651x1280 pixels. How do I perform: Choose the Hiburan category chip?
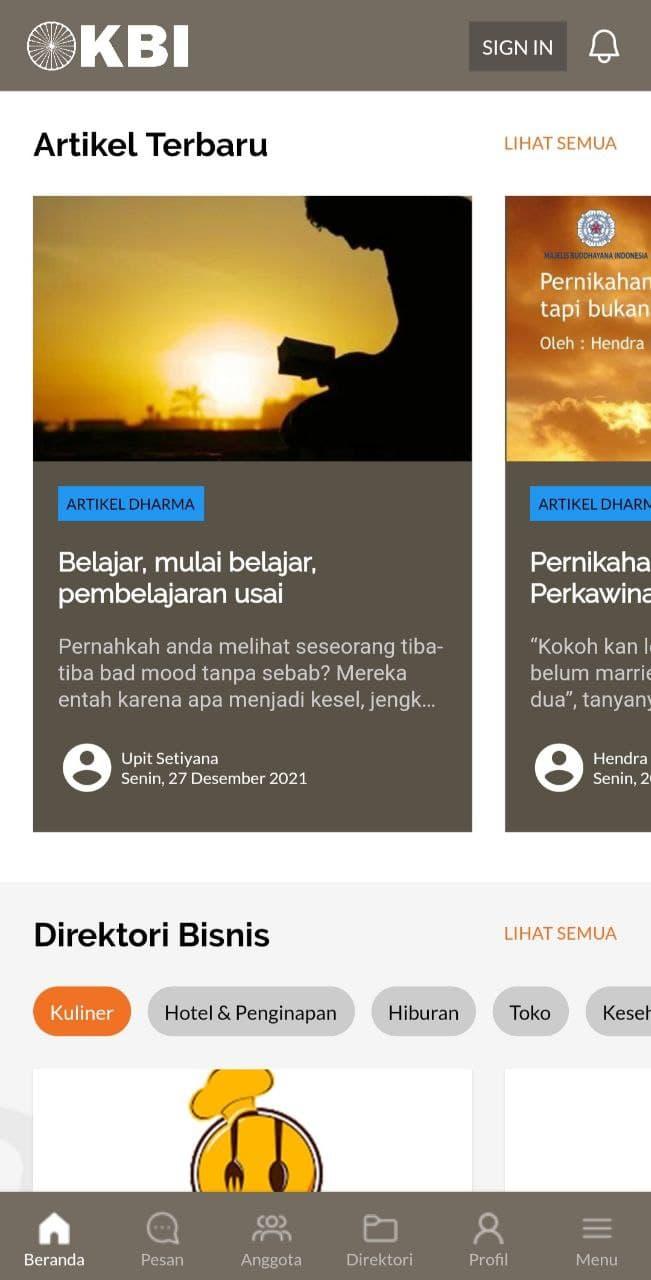(x=424, y=1012)
